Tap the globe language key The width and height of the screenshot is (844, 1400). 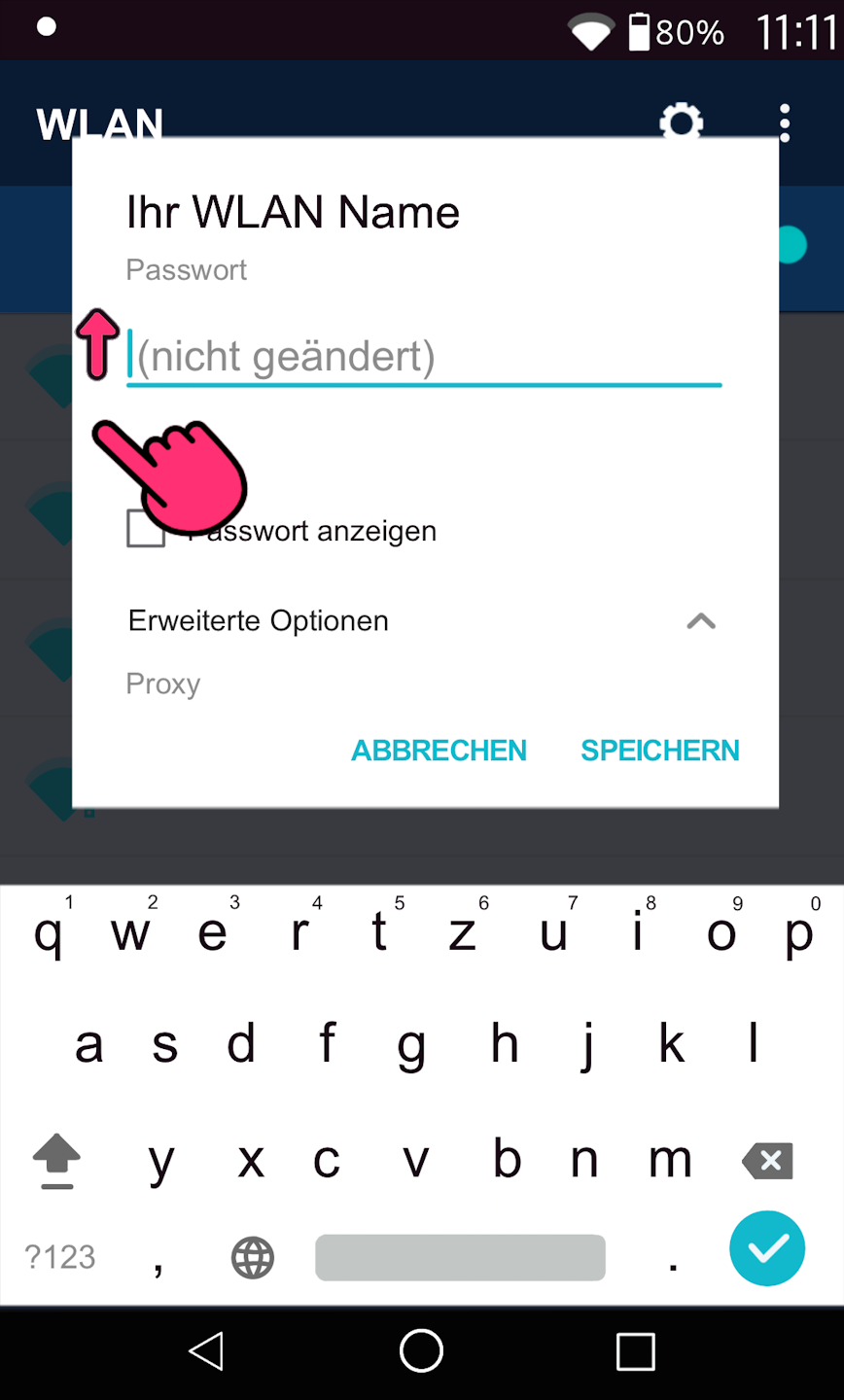pos(253,1257)
